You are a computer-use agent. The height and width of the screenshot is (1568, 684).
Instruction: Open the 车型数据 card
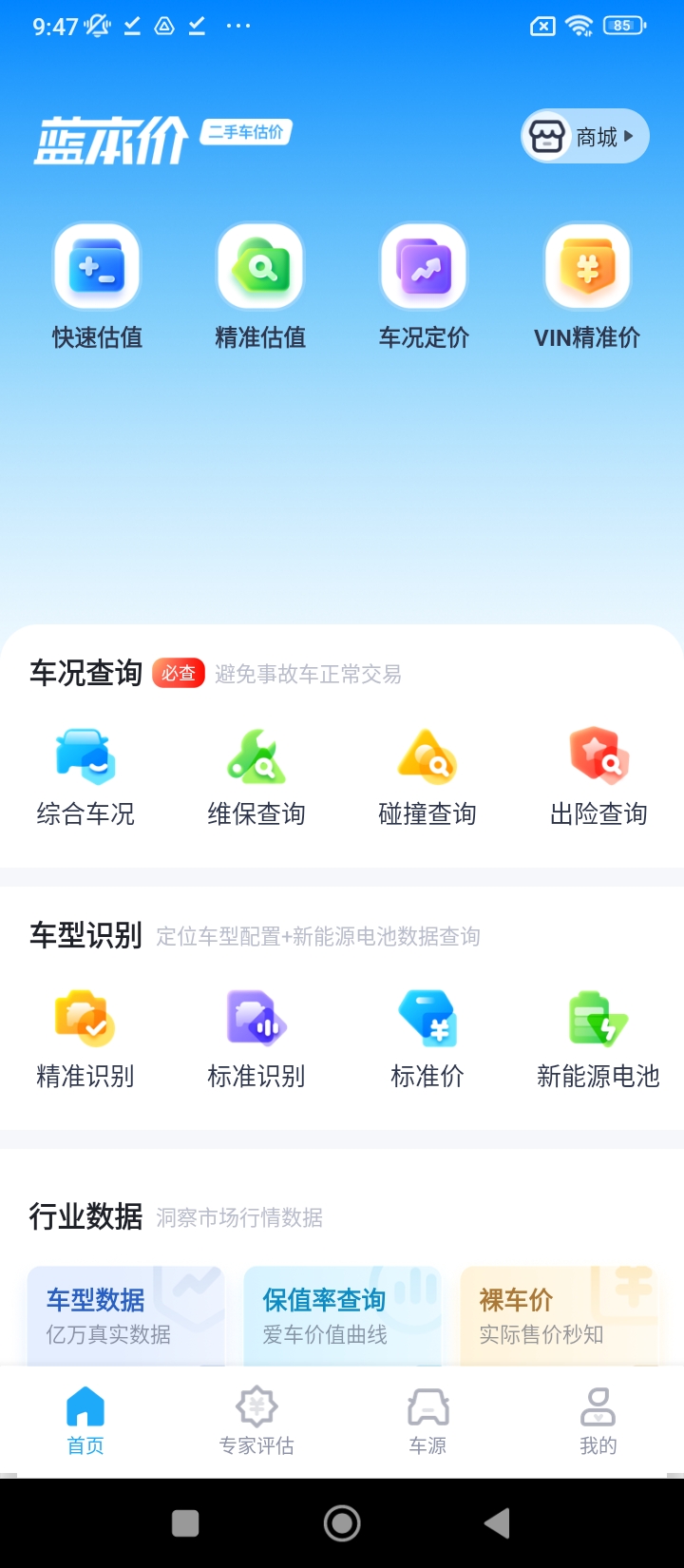pyautogui.click(x=125, y=1315)
